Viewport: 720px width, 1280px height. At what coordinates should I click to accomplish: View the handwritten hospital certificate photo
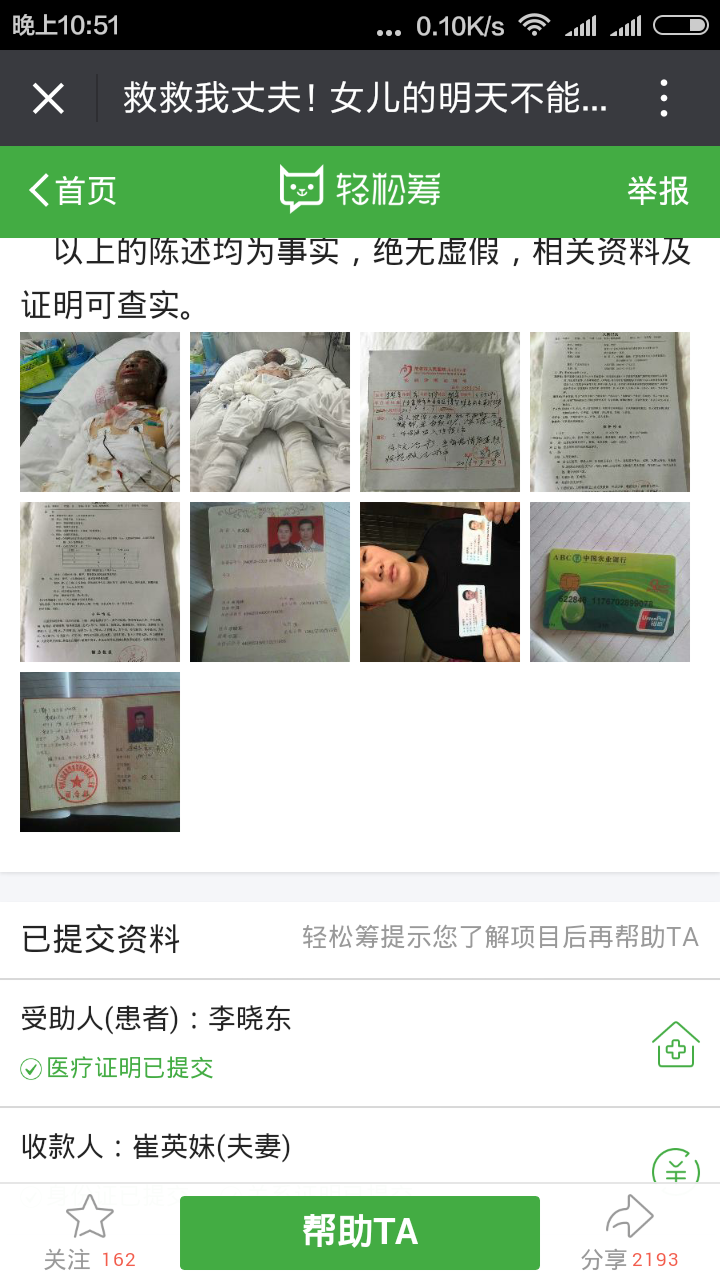tap(440, 412)
